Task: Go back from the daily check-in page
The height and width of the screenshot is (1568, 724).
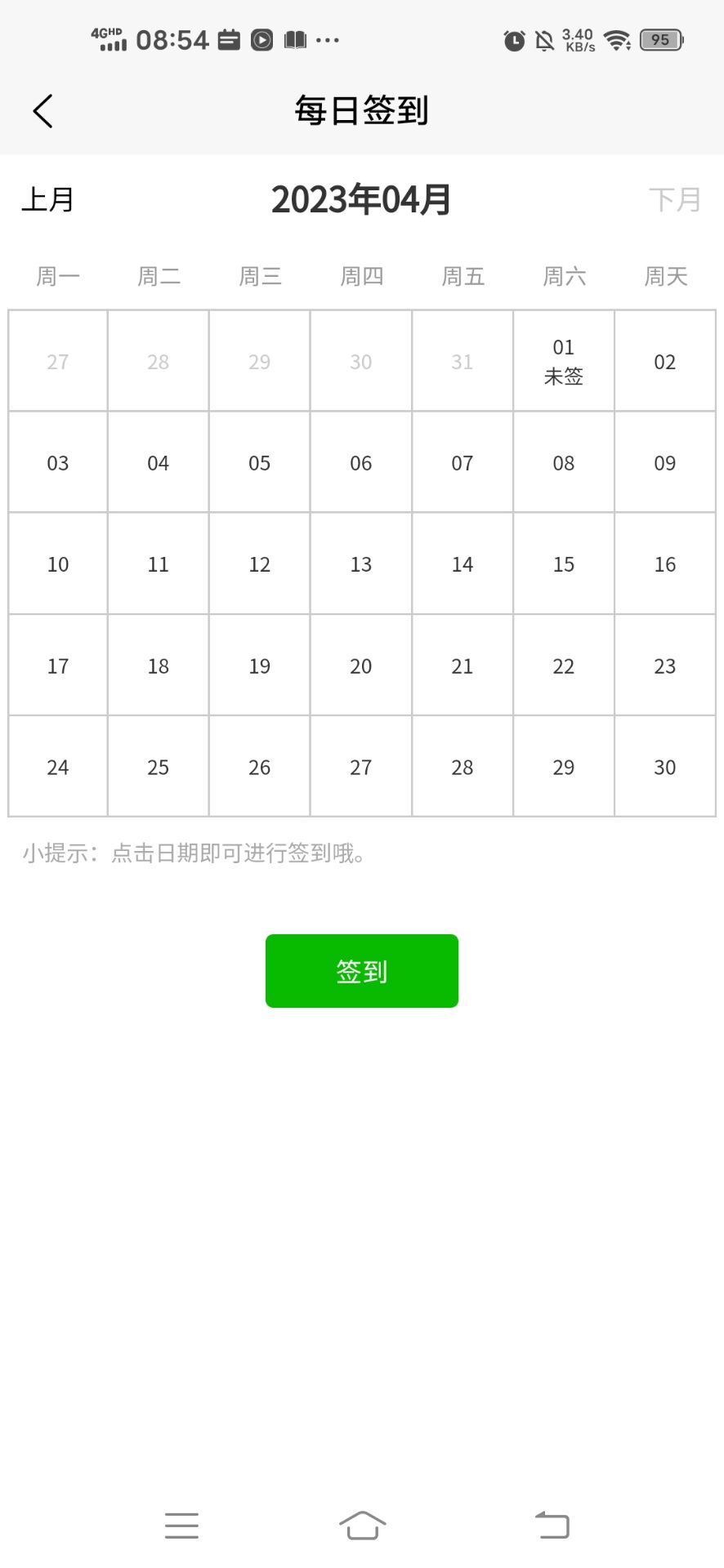Action: (x=42, y=111)
